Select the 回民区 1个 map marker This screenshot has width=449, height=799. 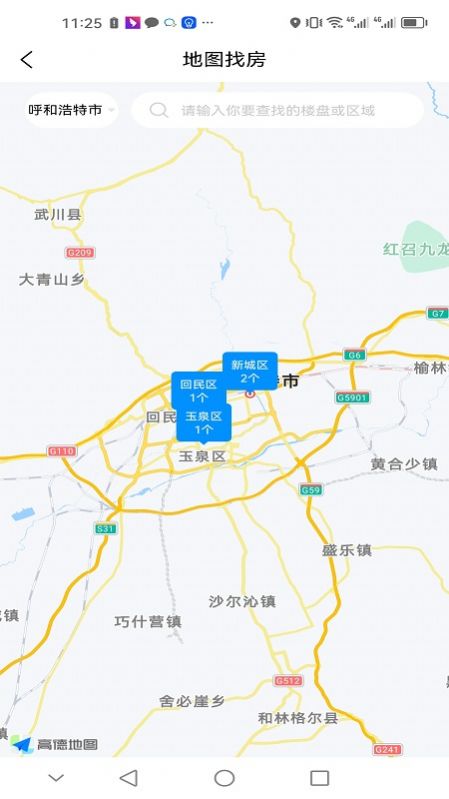tap(198, 390)
